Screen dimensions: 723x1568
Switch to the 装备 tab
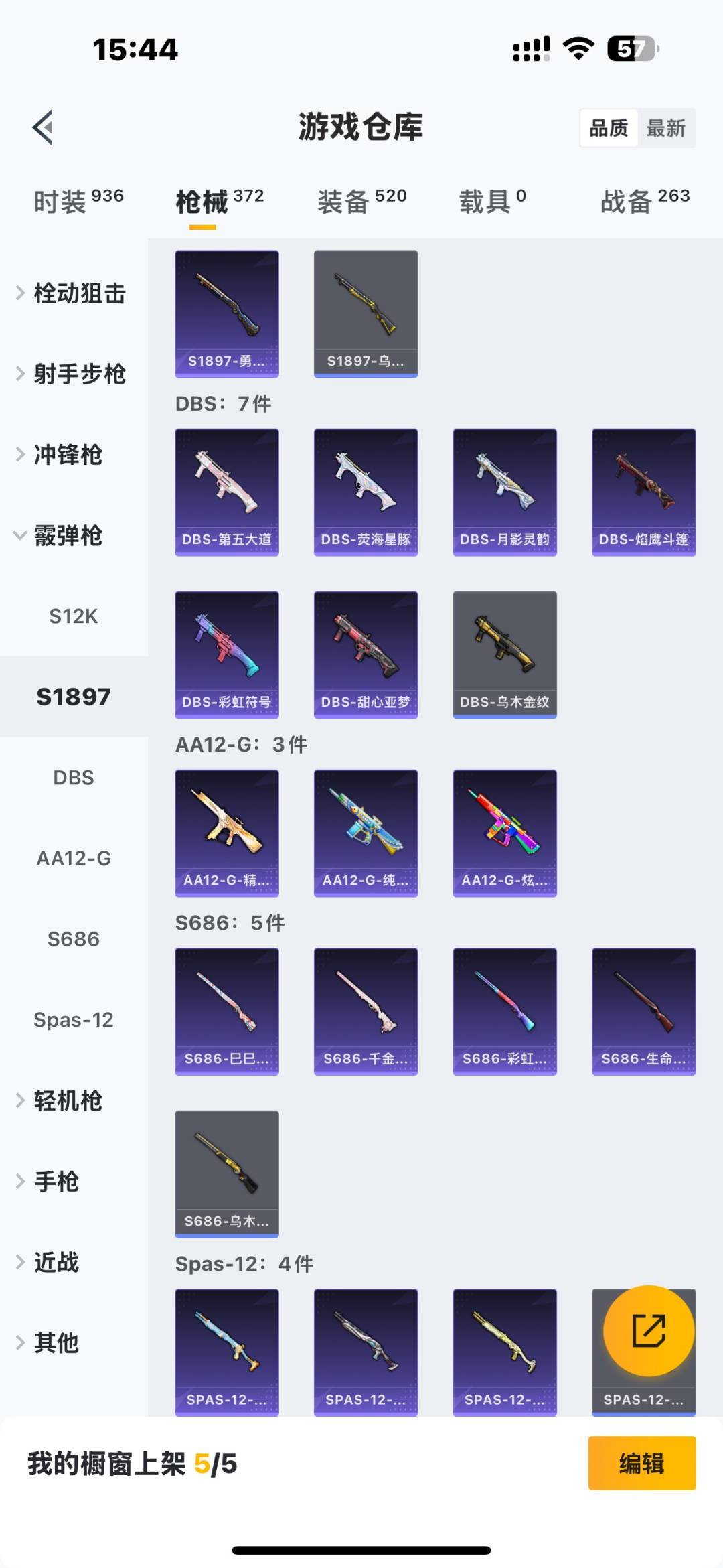361,201
